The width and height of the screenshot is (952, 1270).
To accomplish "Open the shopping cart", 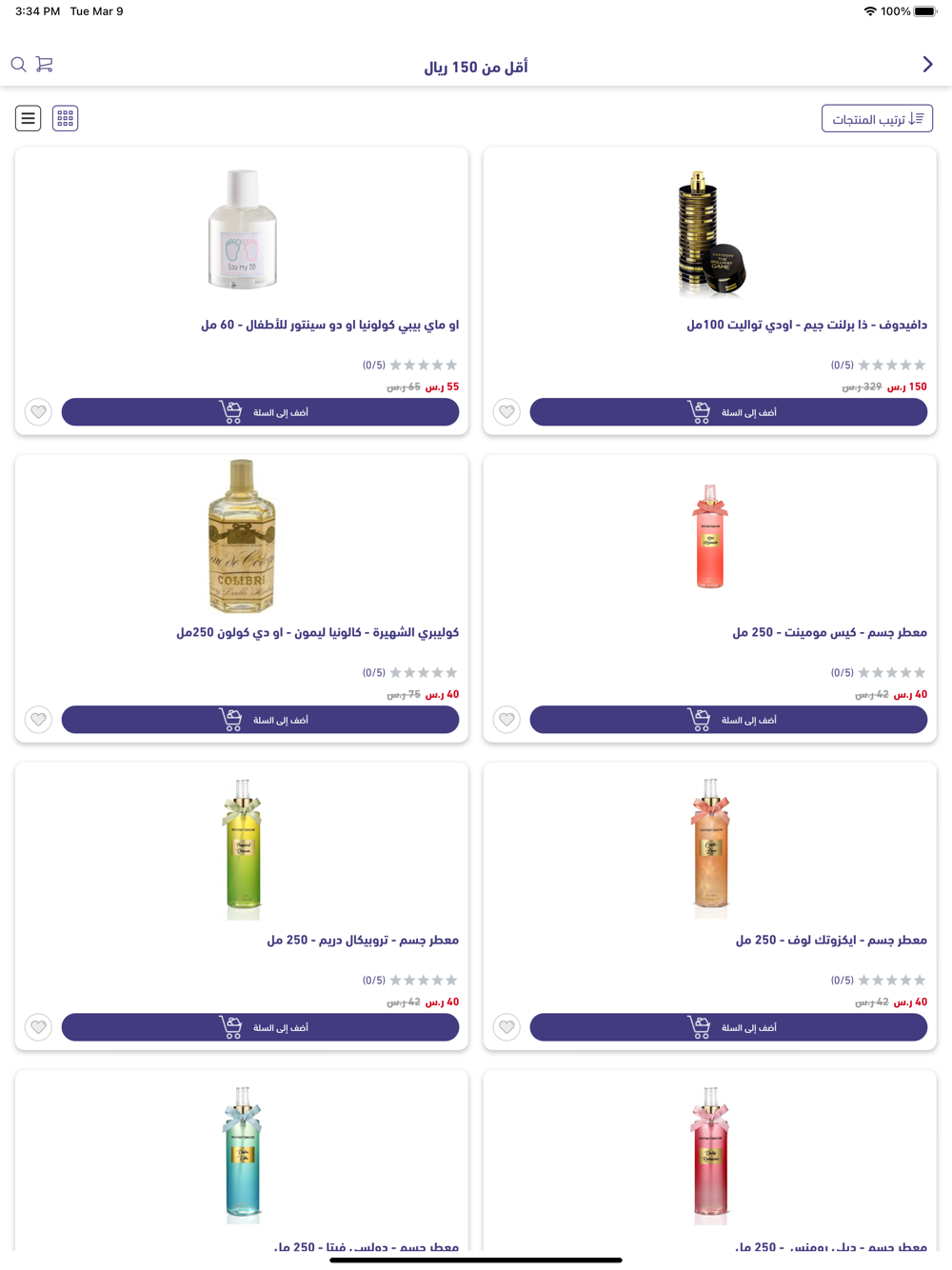I will [45, 65].
